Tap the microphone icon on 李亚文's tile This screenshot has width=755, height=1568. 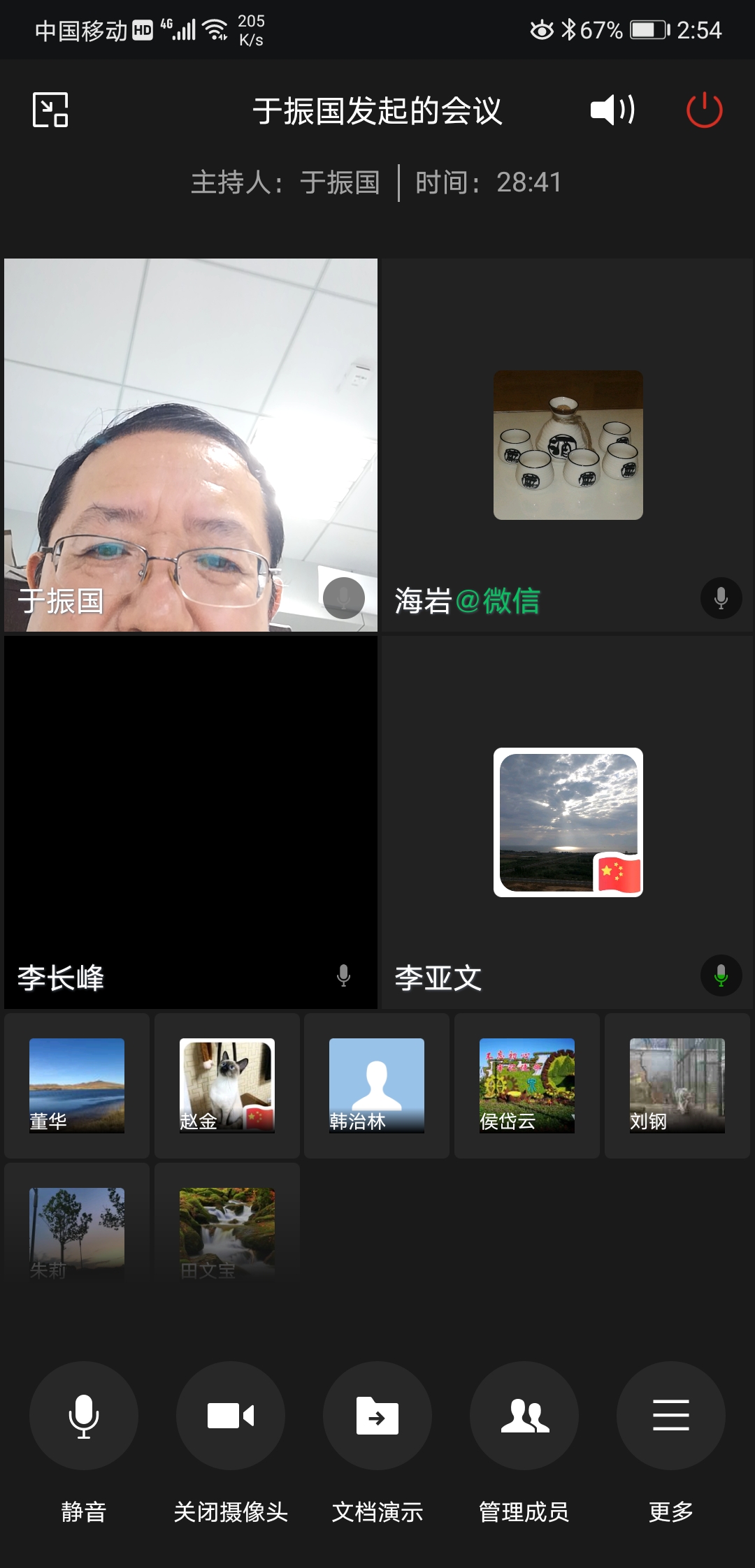[721, 975]
